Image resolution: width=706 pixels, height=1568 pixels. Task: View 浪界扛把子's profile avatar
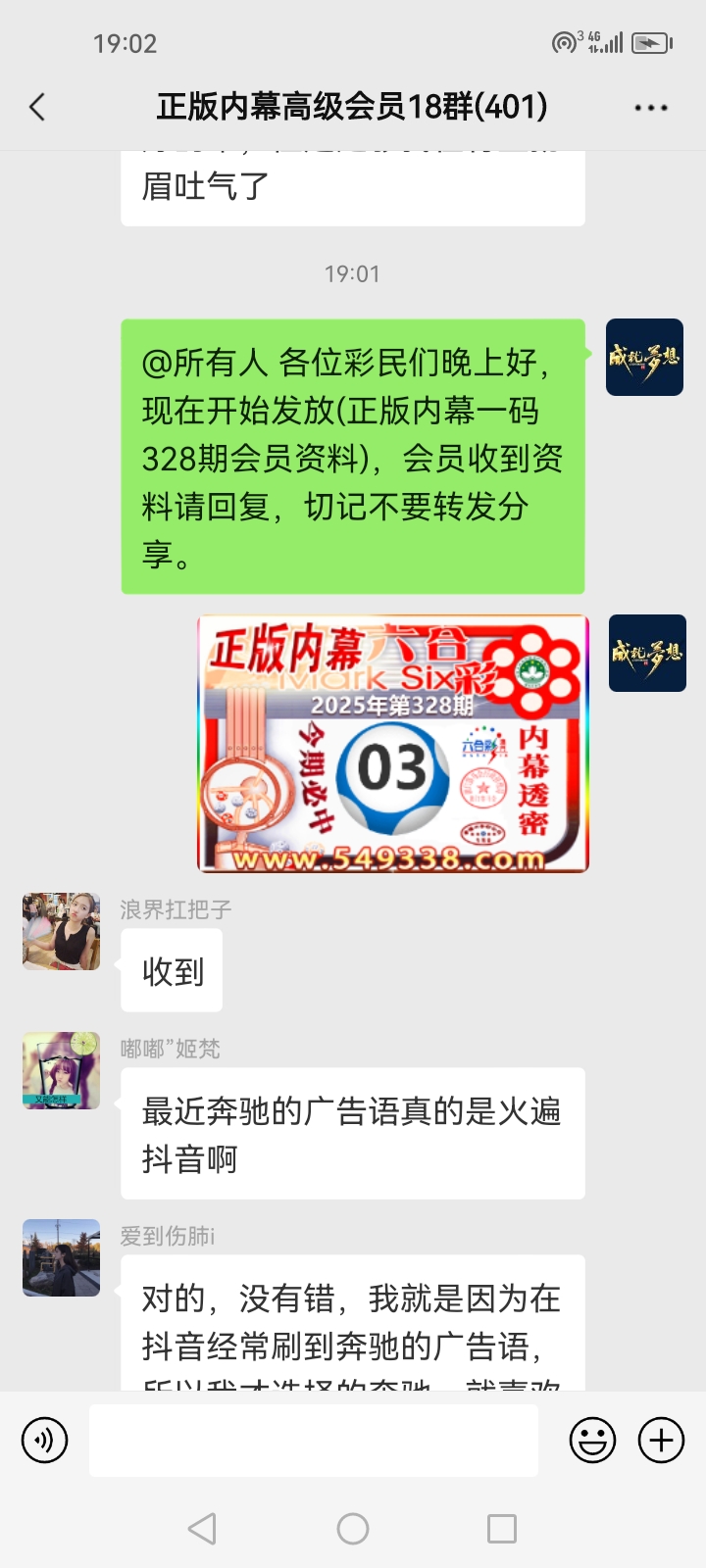coord(61,931)
